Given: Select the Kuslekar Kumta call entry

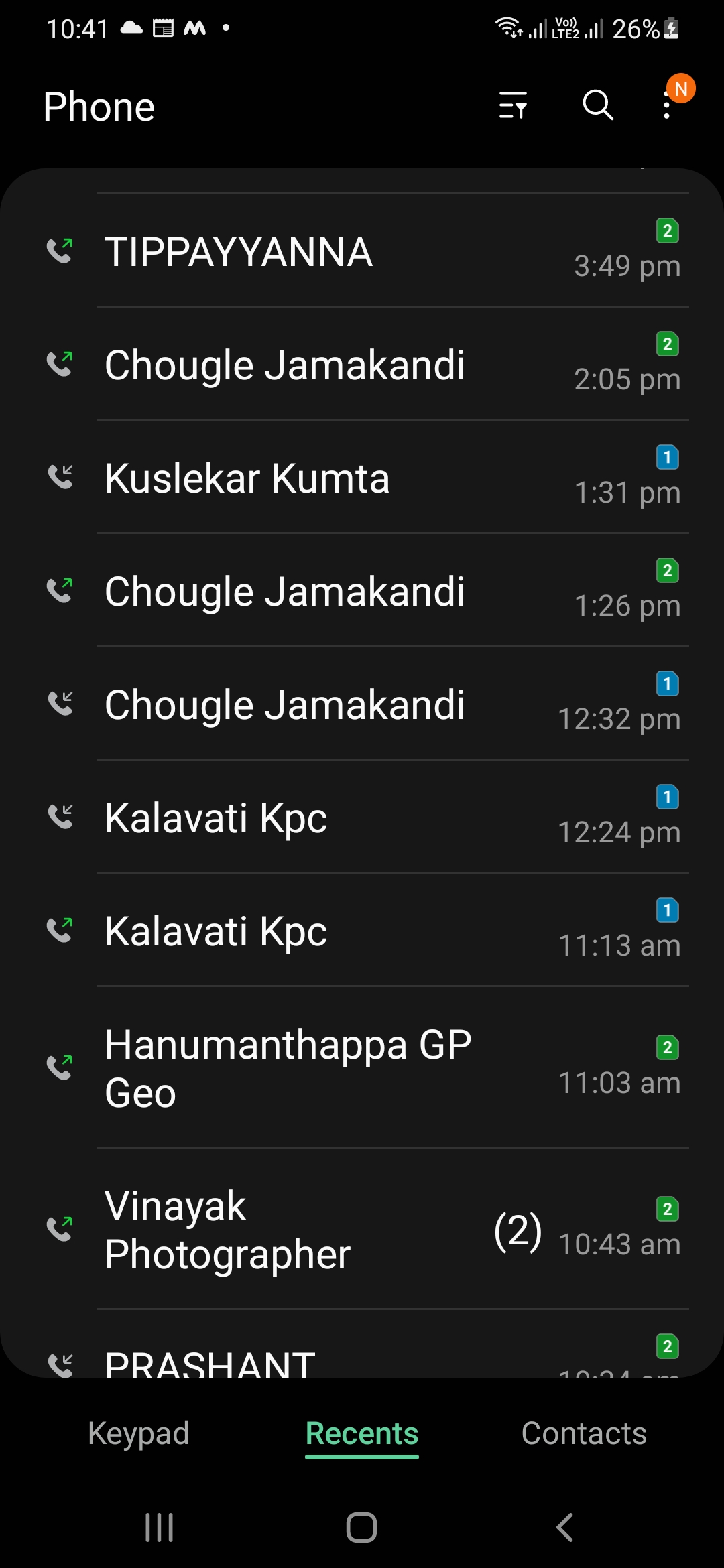Looking at the screenshot, I should pos(362,478).
